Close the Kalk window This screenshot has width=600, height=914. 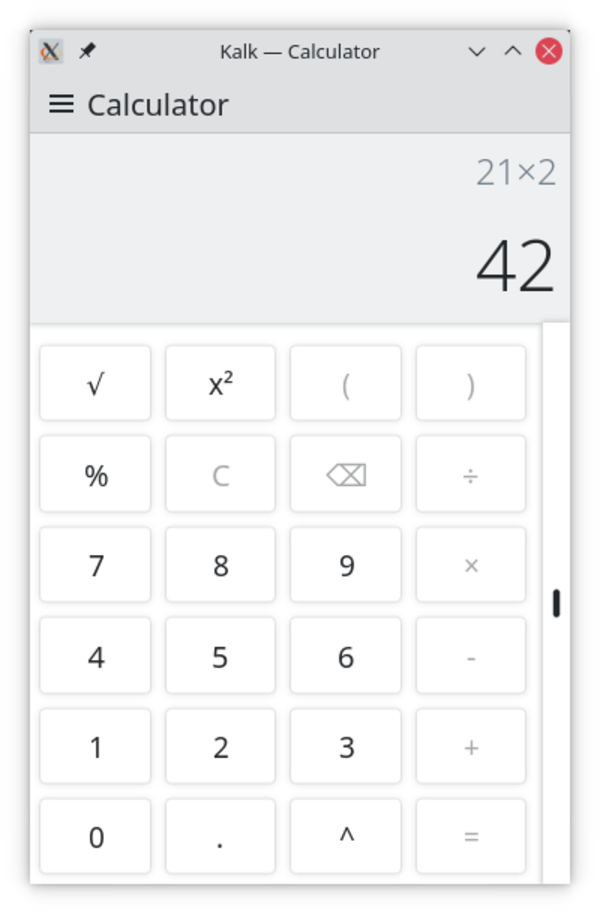point(548,51)
